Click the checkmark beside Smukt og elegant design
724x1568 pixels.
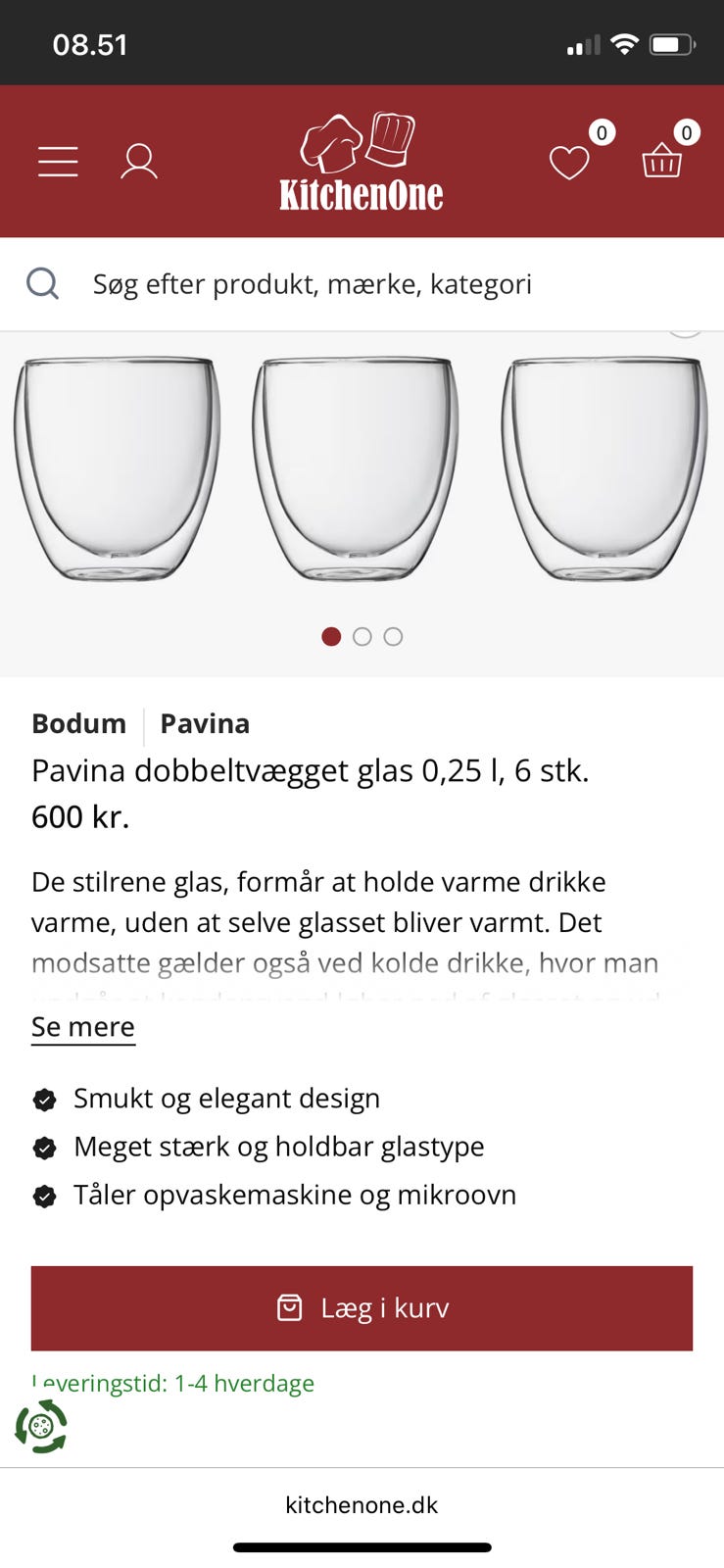click(45, 1099)
